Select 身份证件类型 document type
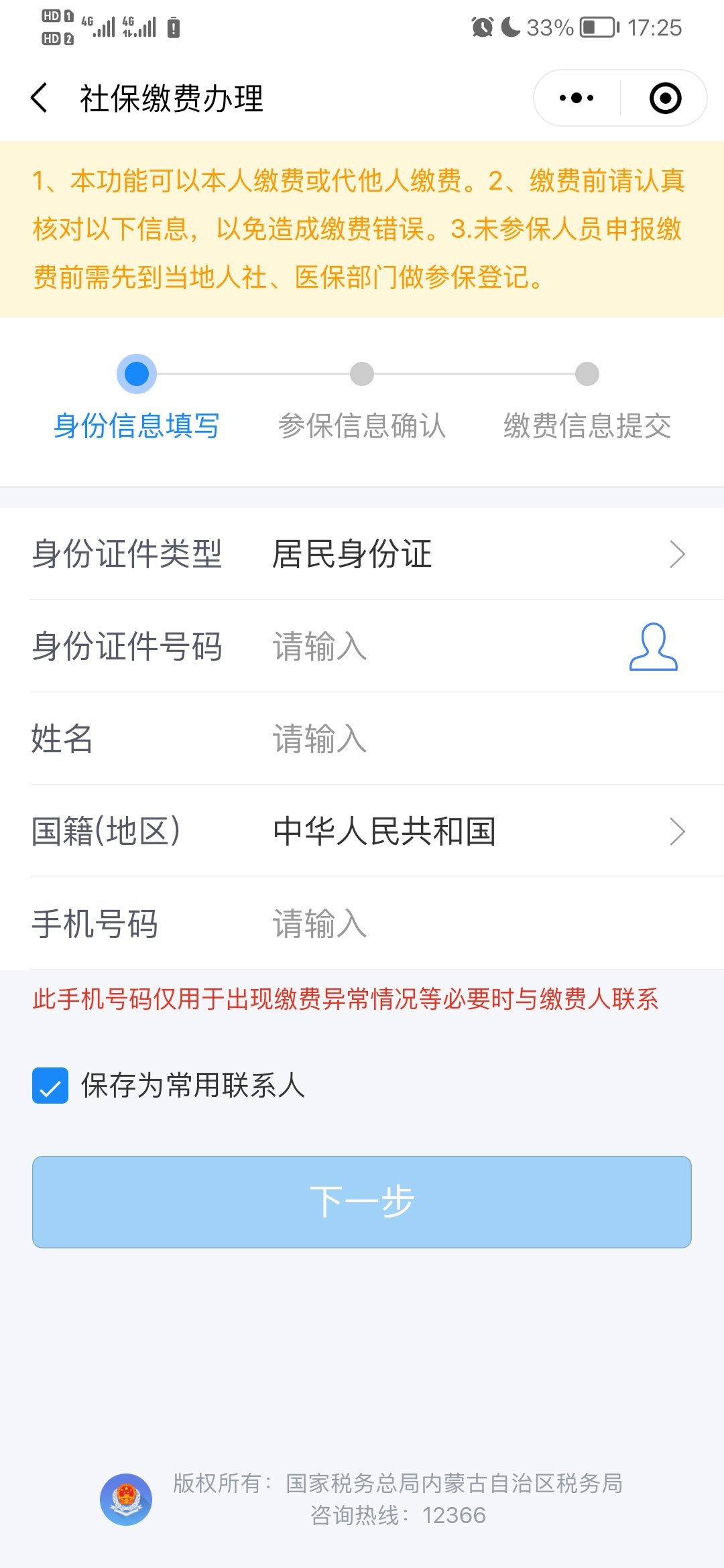This screenshot has height=1568, width=724. tap(469, 554)
